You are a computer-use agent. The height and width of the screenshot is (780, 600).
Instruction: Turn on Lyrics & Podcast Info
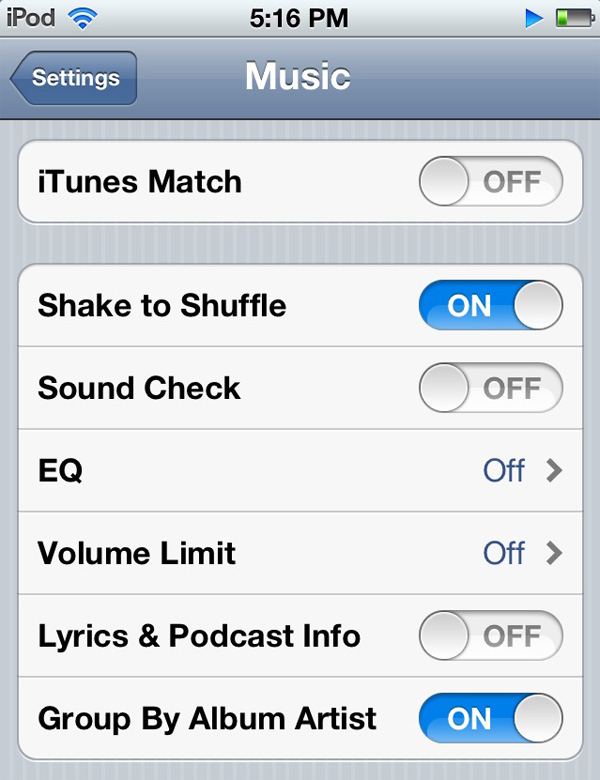[x=490, y=636]
